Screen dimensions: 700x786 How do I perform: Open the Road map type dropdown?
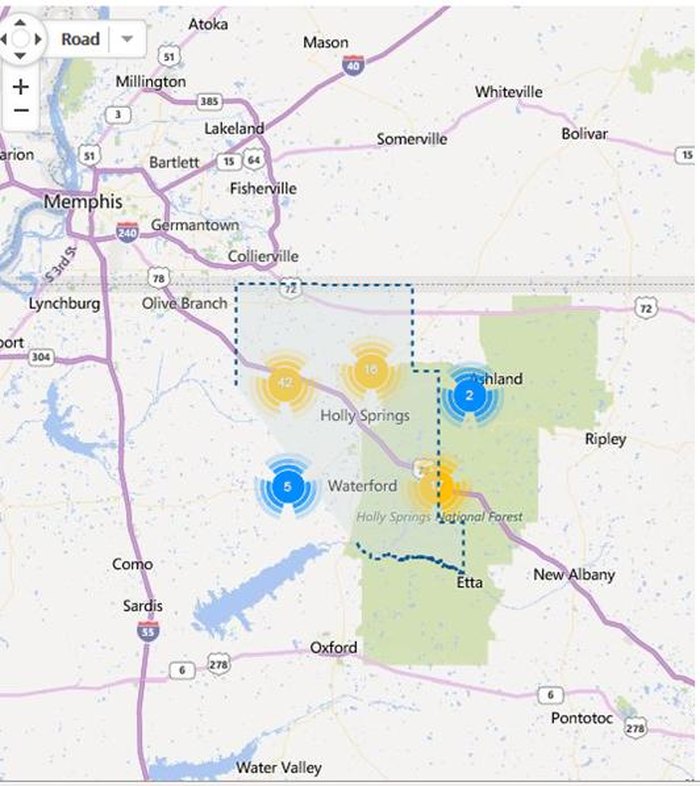(x=126, y=39)
